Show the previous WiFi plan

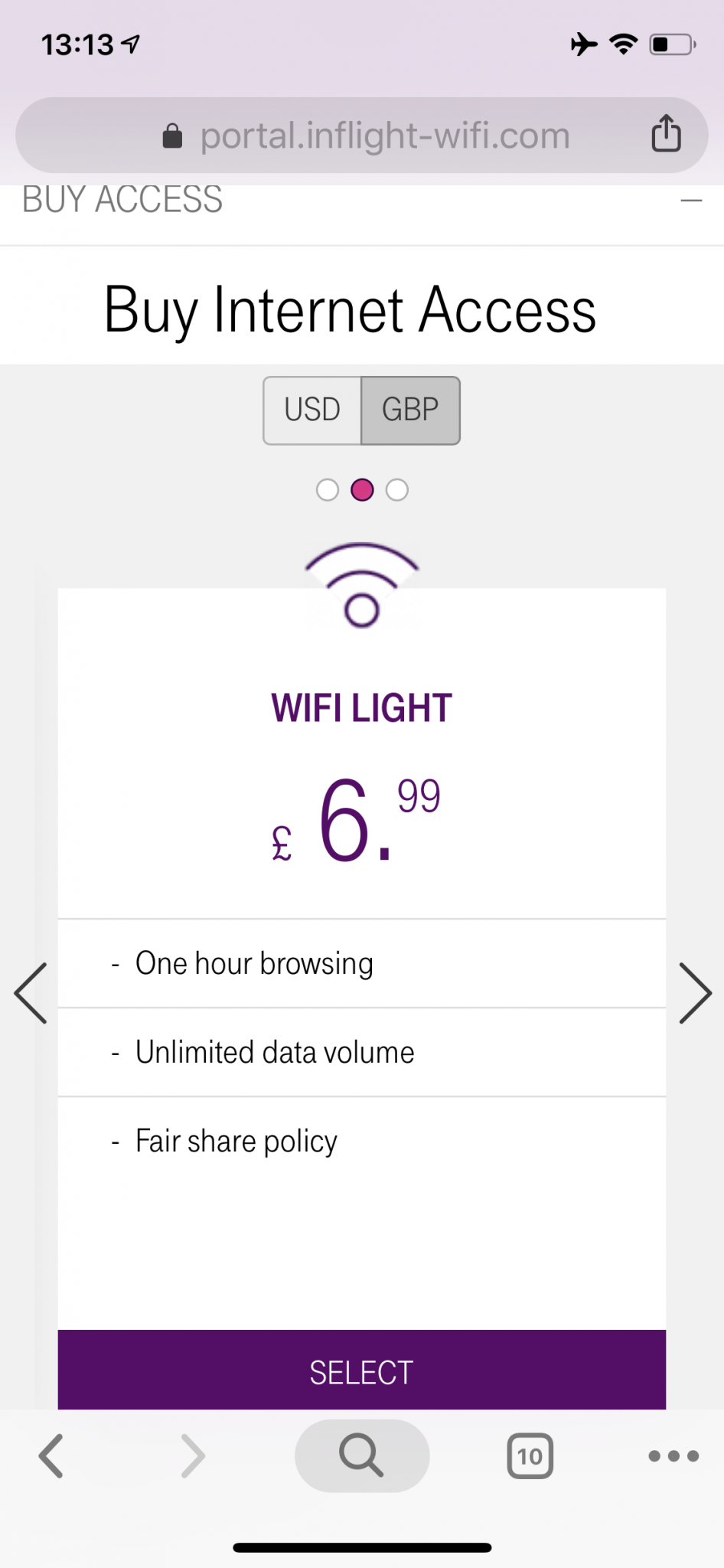pyautogui.click(x=31, y=993)
